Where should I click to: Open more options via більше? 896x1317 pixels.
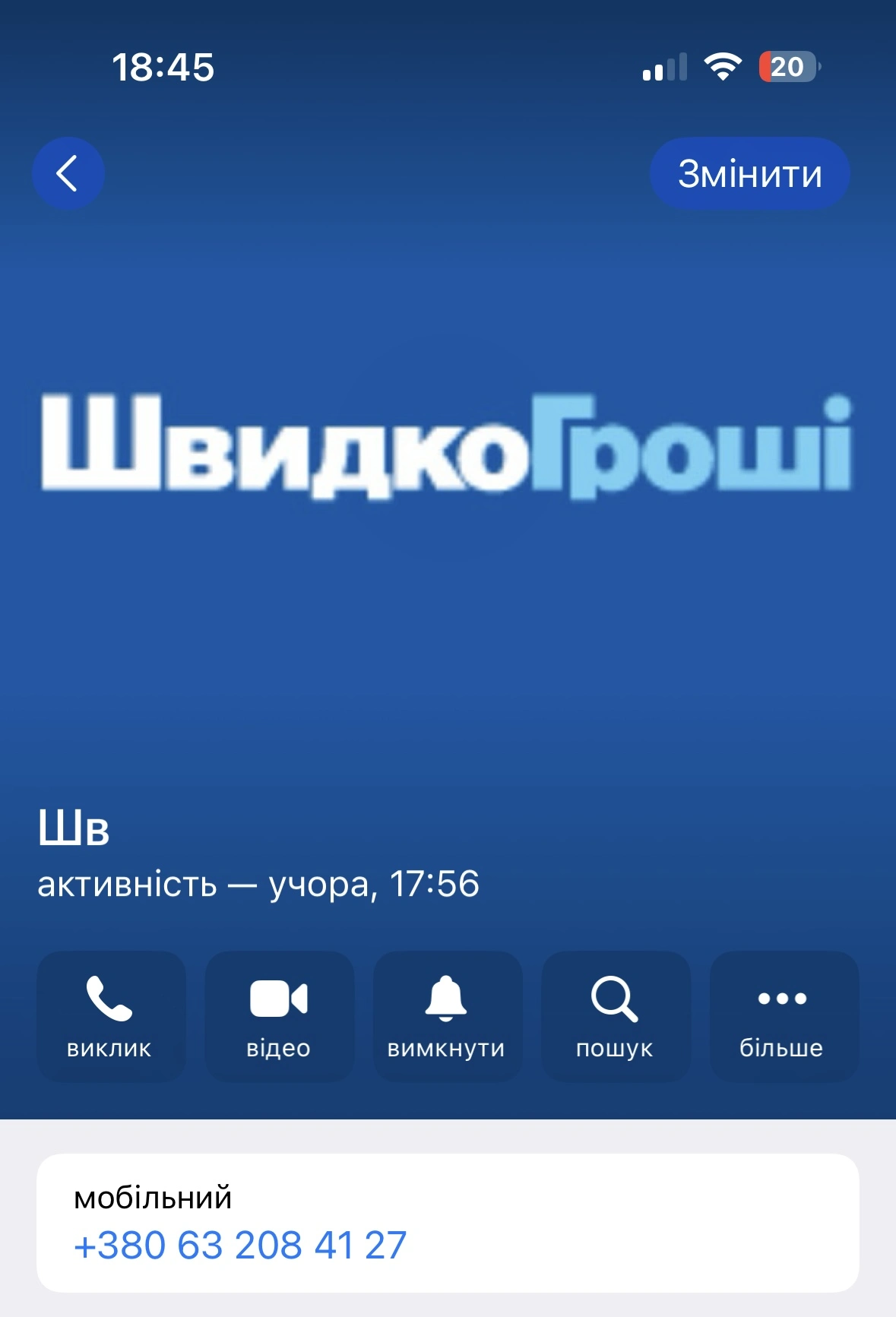[783, 1016]
